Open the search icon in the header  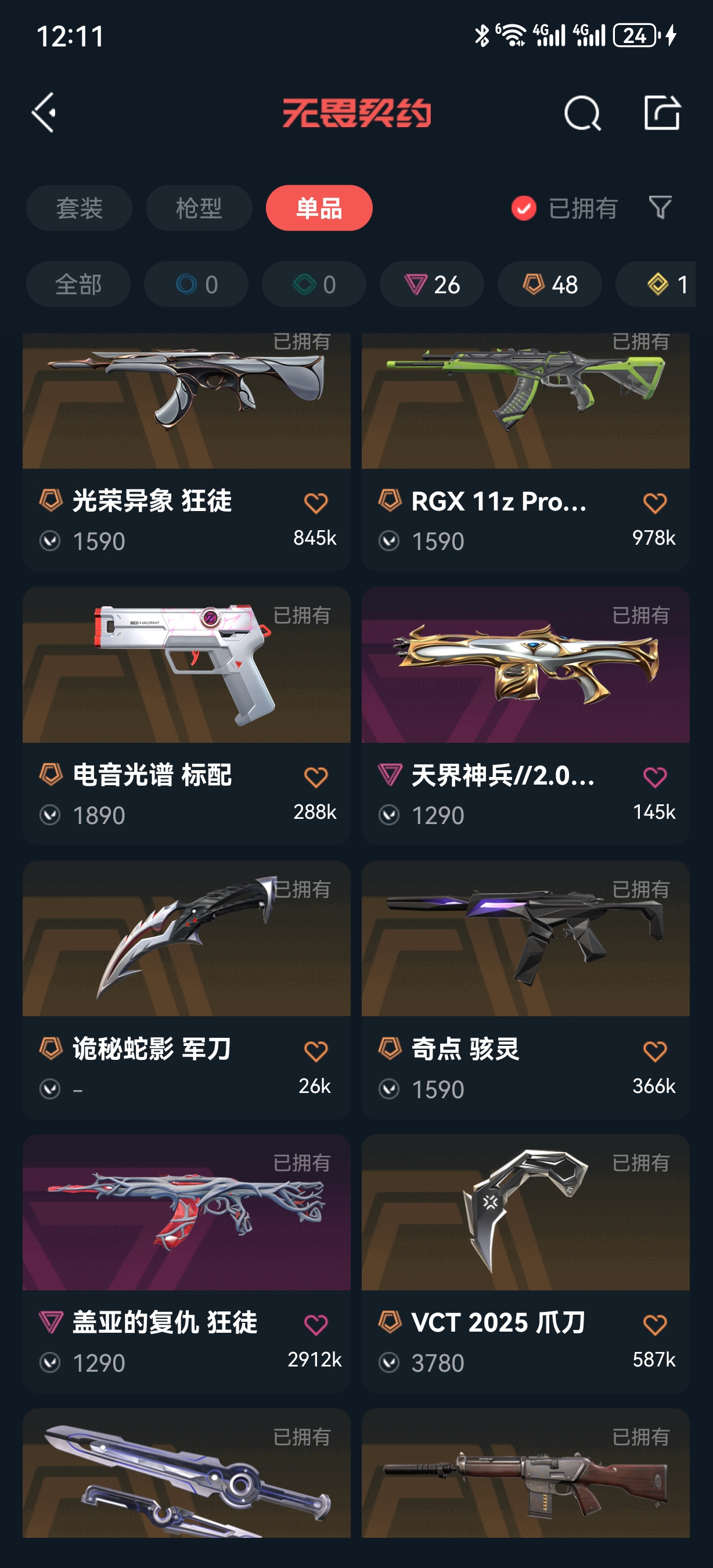coord(582,113)
